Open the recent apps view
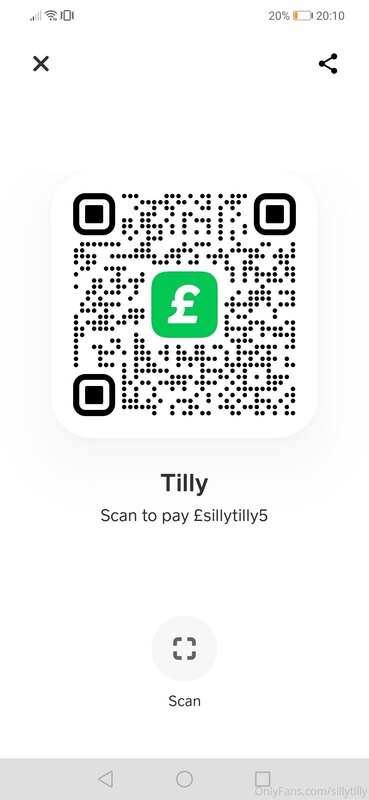This screenshot has height=800, width=369. [x=262, y=779]
